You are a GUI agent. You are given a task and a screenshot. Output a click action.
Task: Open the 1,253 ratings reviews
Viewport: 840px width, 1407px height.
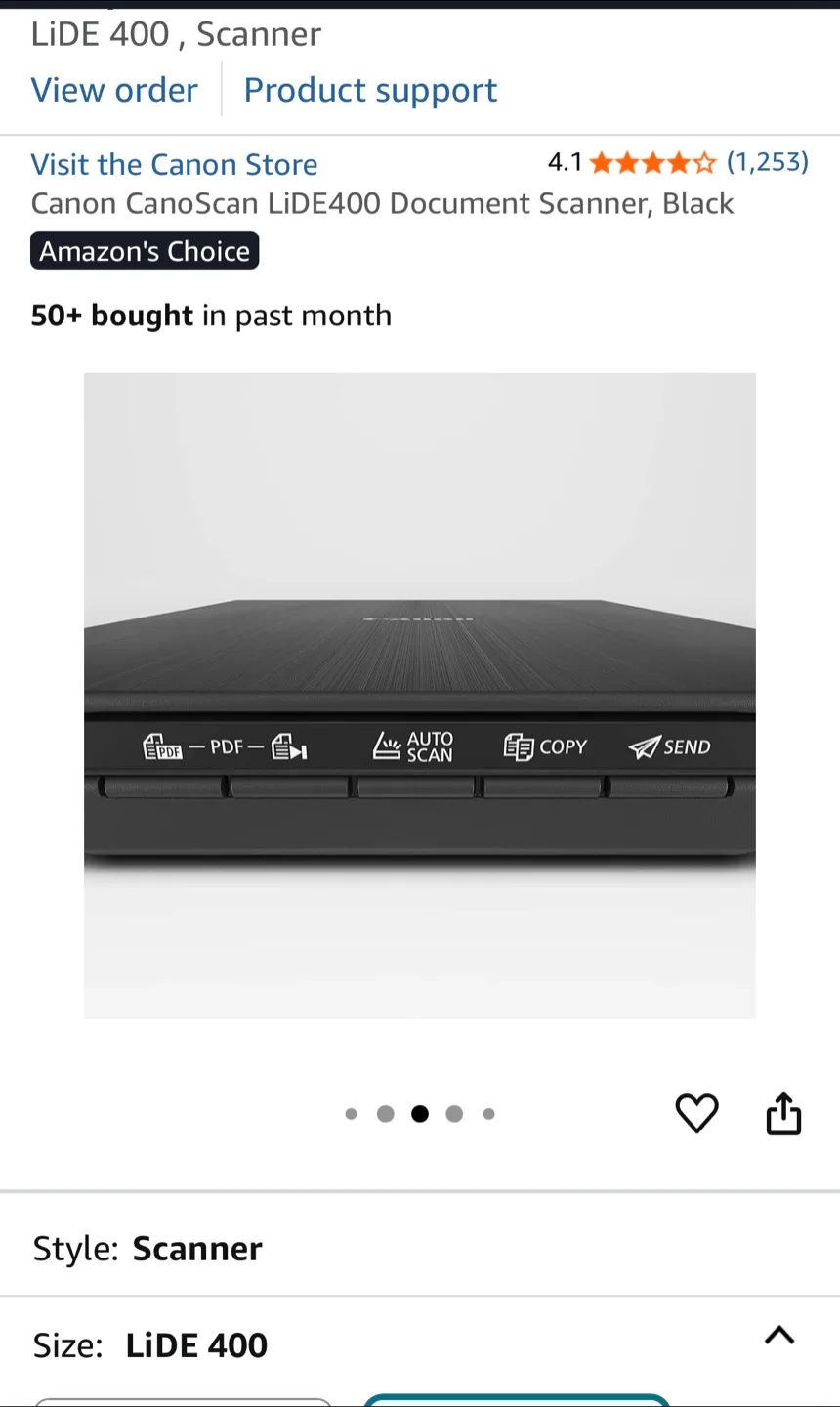coord(767,162)
